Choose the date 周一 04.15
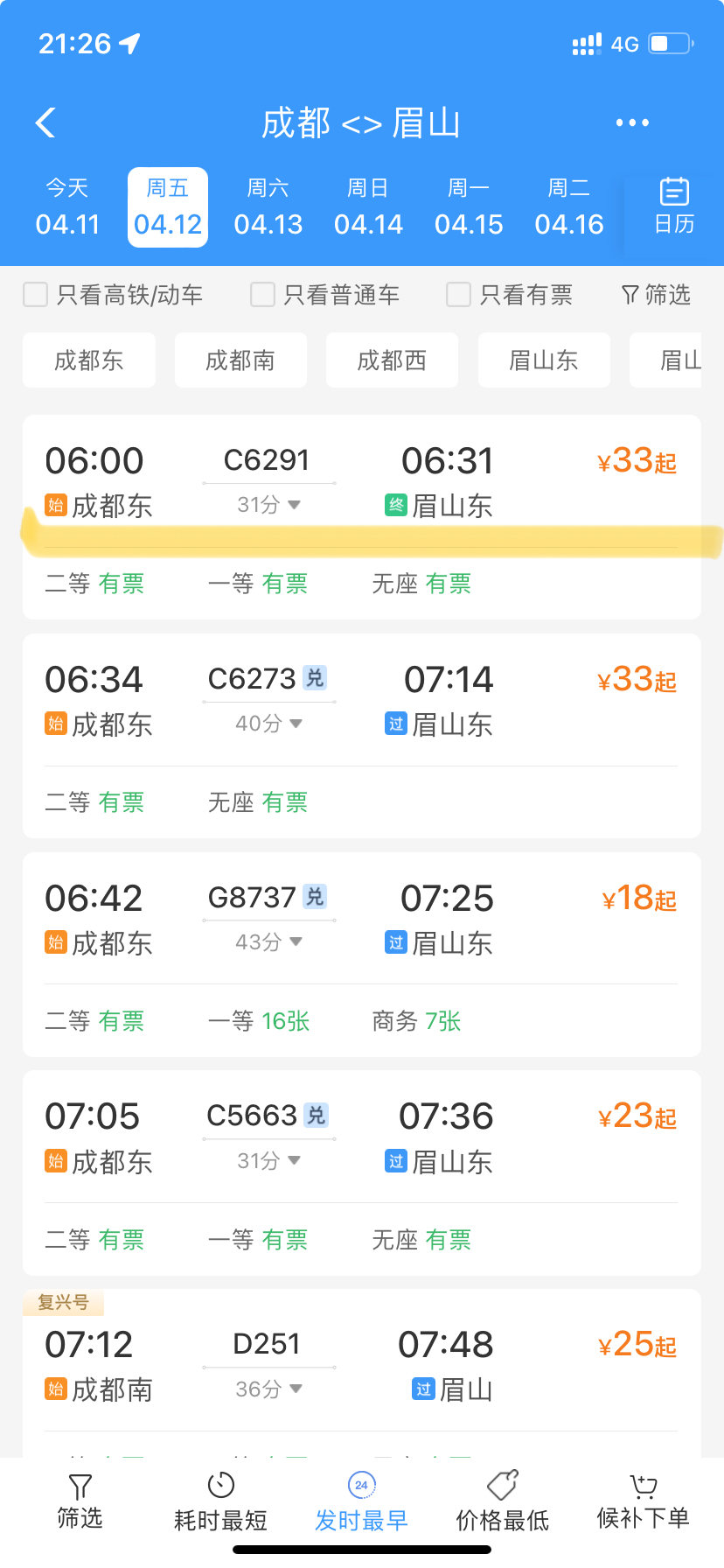The height and width of the screenshot is (1568, 724). pos(469,207)
